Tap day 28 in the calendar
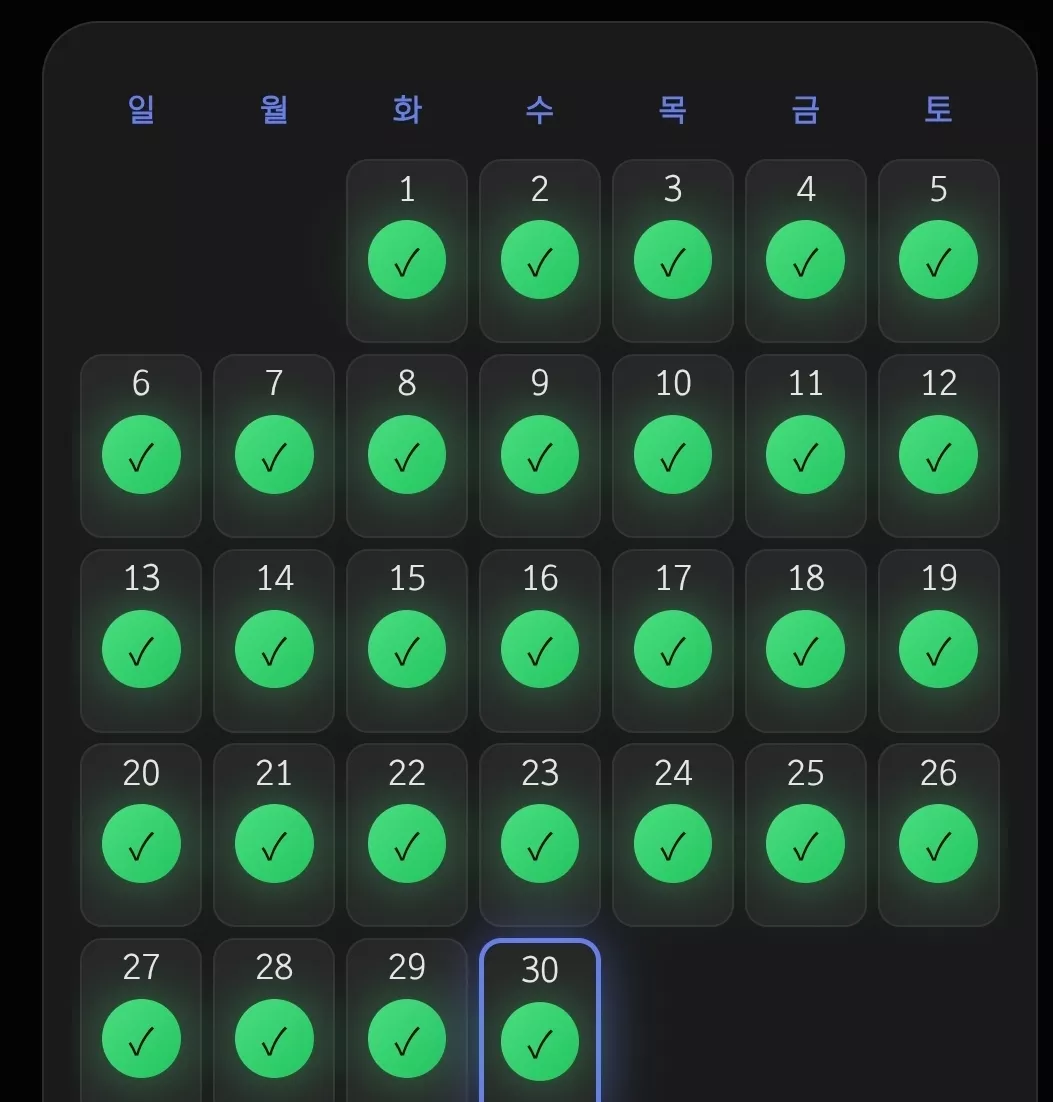Screen dimensions: 1053x1102 tap(274, 1020)
